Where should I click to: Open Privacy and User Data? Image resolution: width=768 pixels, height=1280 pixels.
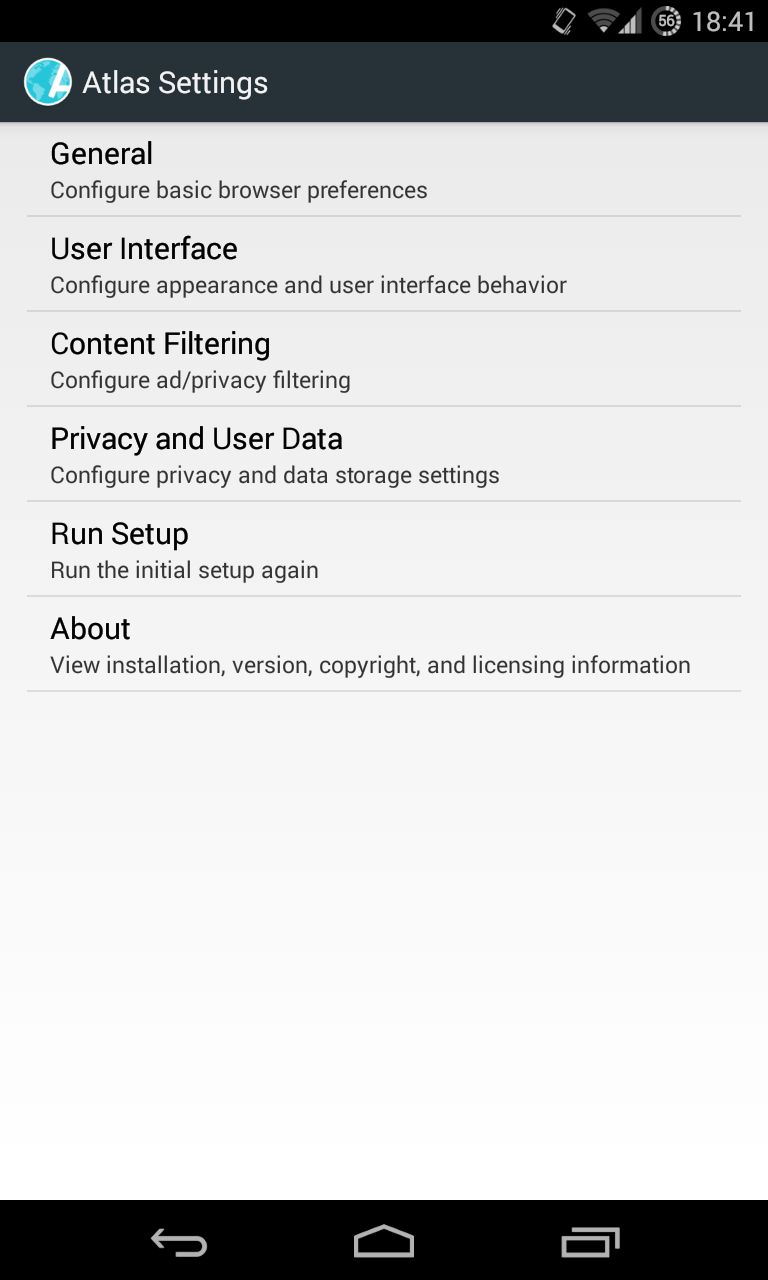click(x=384, y=454)
